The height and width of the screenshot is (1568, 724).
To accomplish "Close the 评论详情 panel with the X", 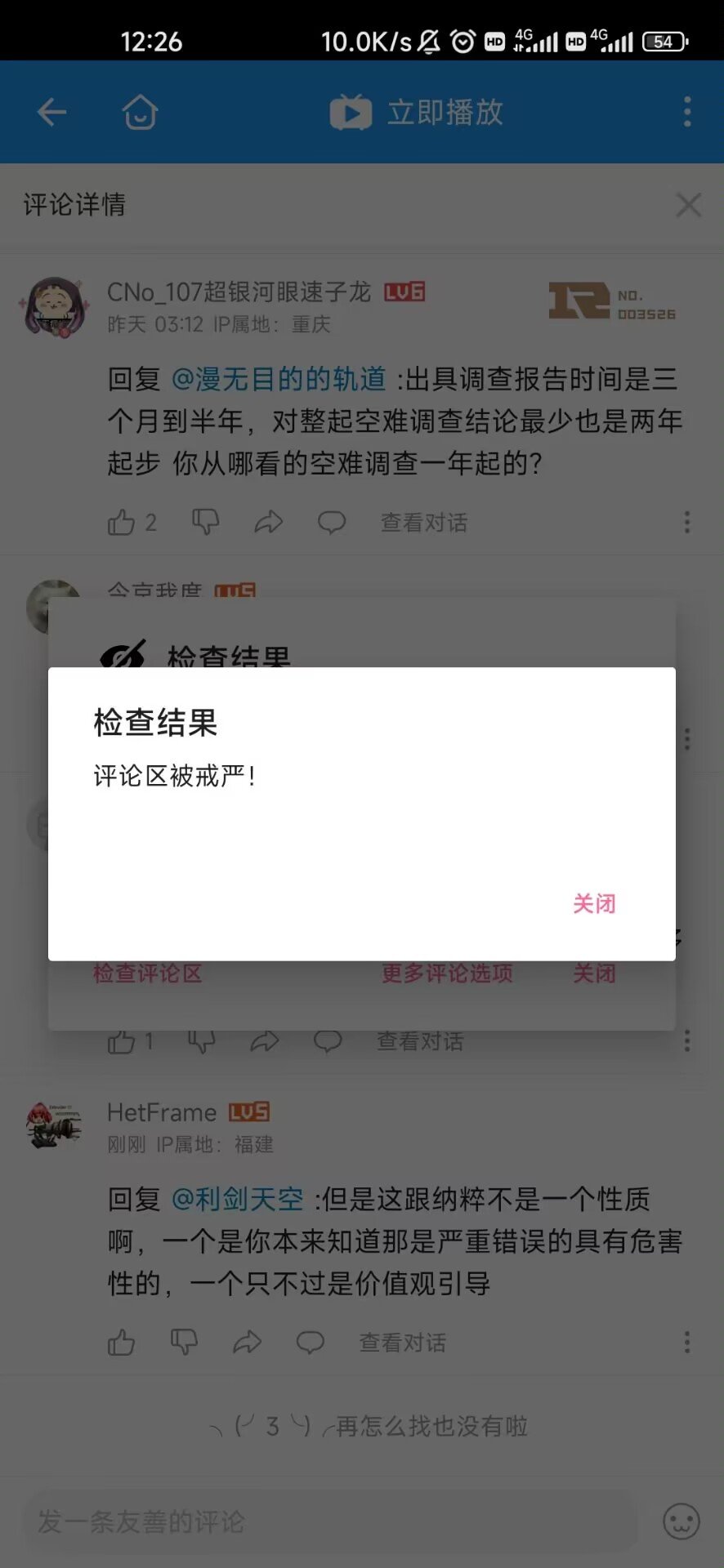I will tap(689, 205).
